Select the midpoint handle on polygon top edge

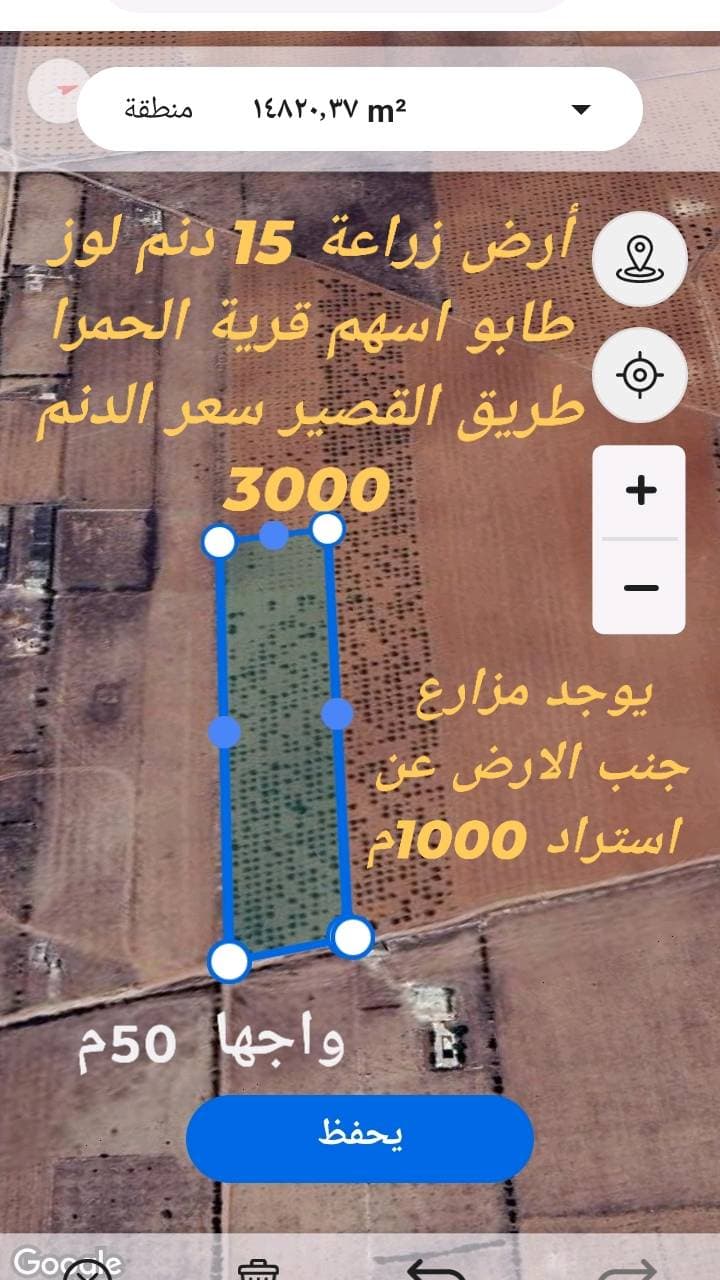click(x=271, y=533)
